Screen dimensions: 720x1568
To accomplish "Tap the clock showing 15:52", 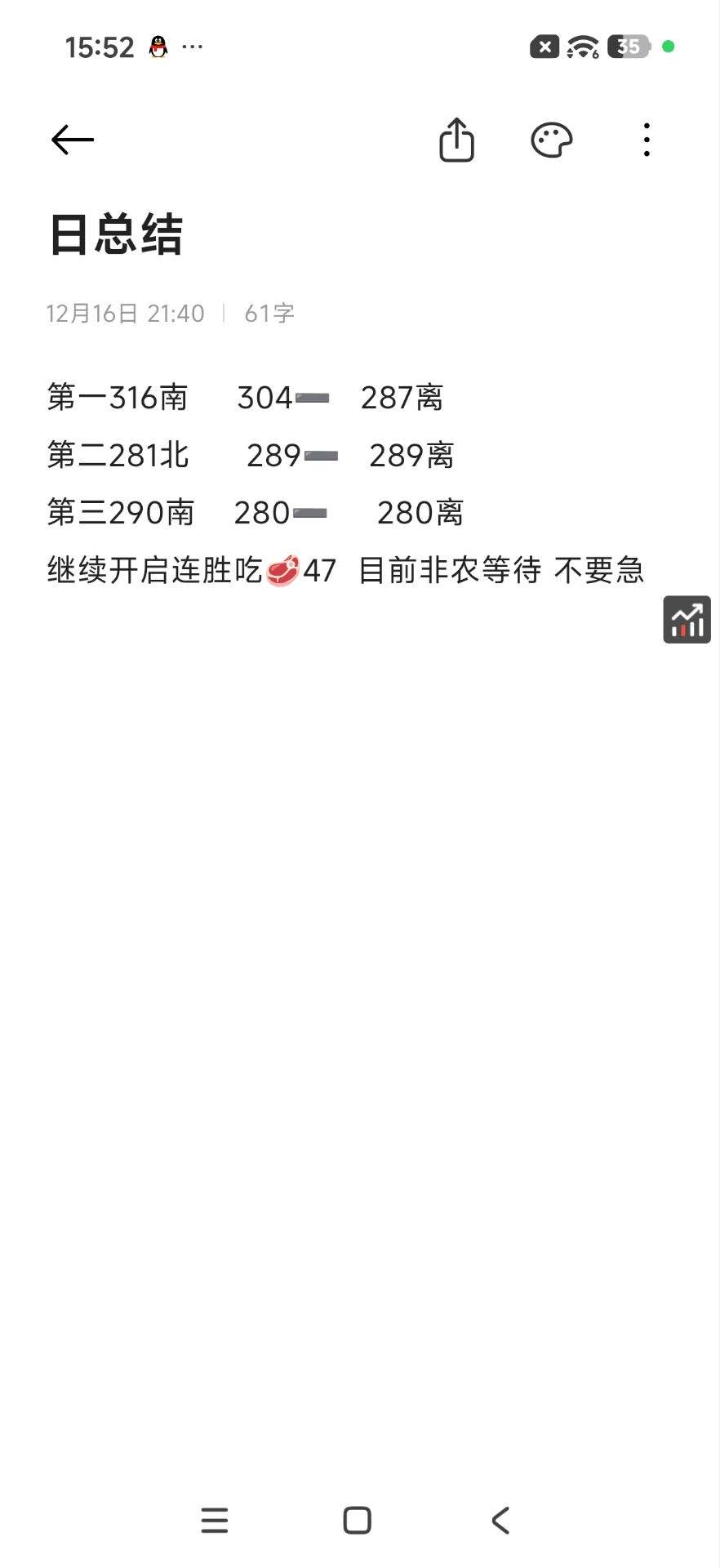I will (x=100, y=45).
